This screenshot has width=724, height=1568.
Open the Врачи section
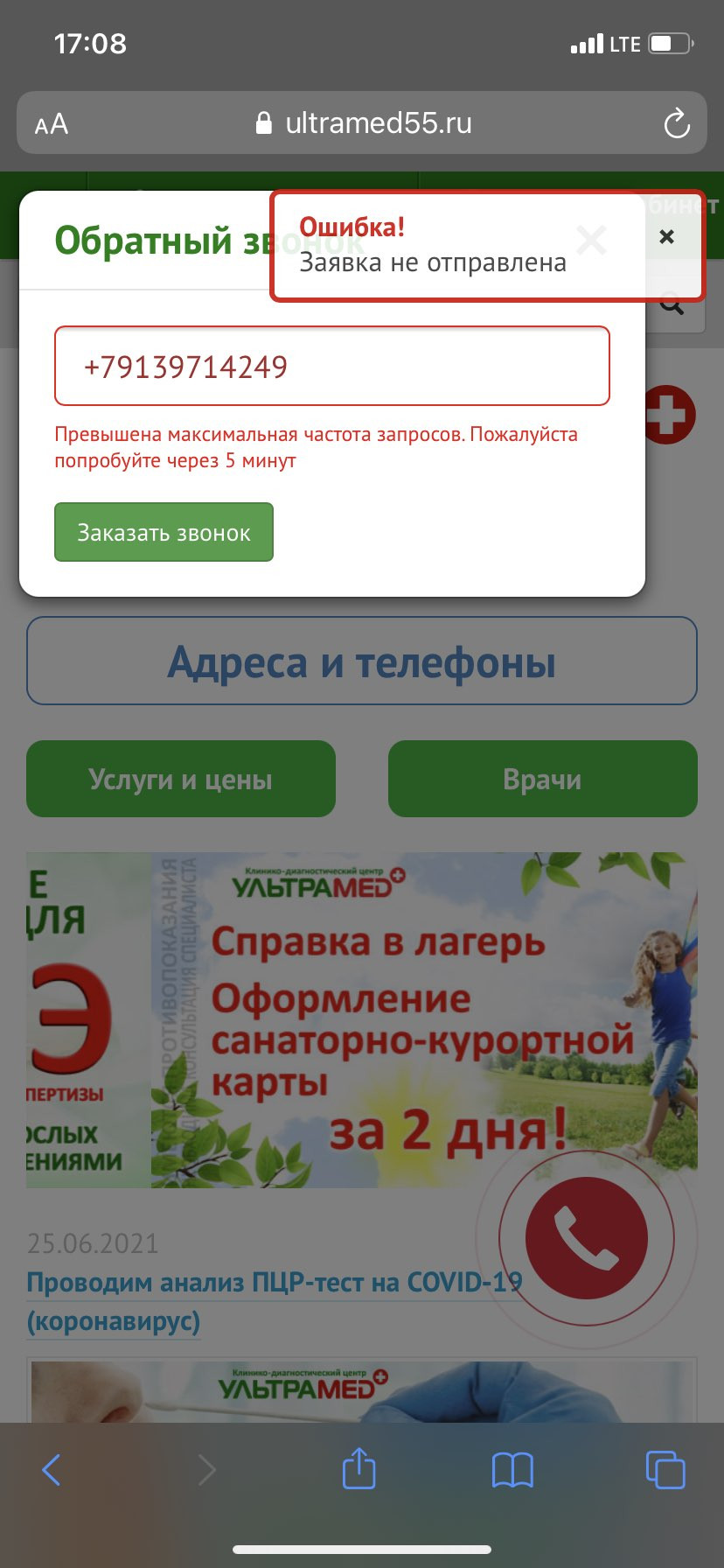pos(543,779)
